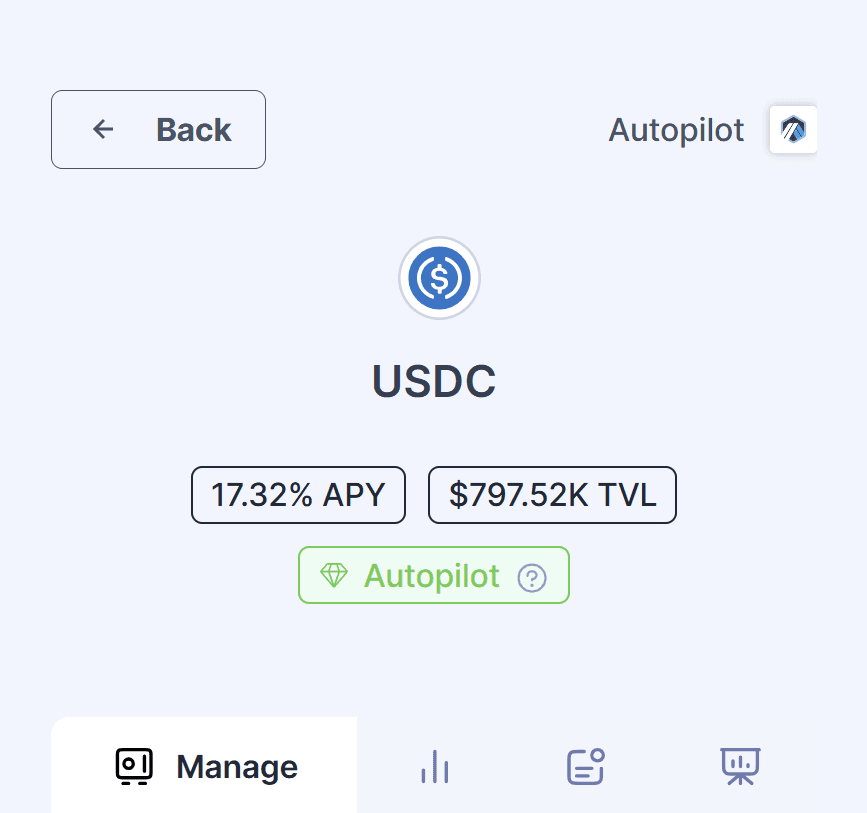Tap the network icon beside Autopilot
The width and height of the screenshot is (867, 813).
point(793,129)
